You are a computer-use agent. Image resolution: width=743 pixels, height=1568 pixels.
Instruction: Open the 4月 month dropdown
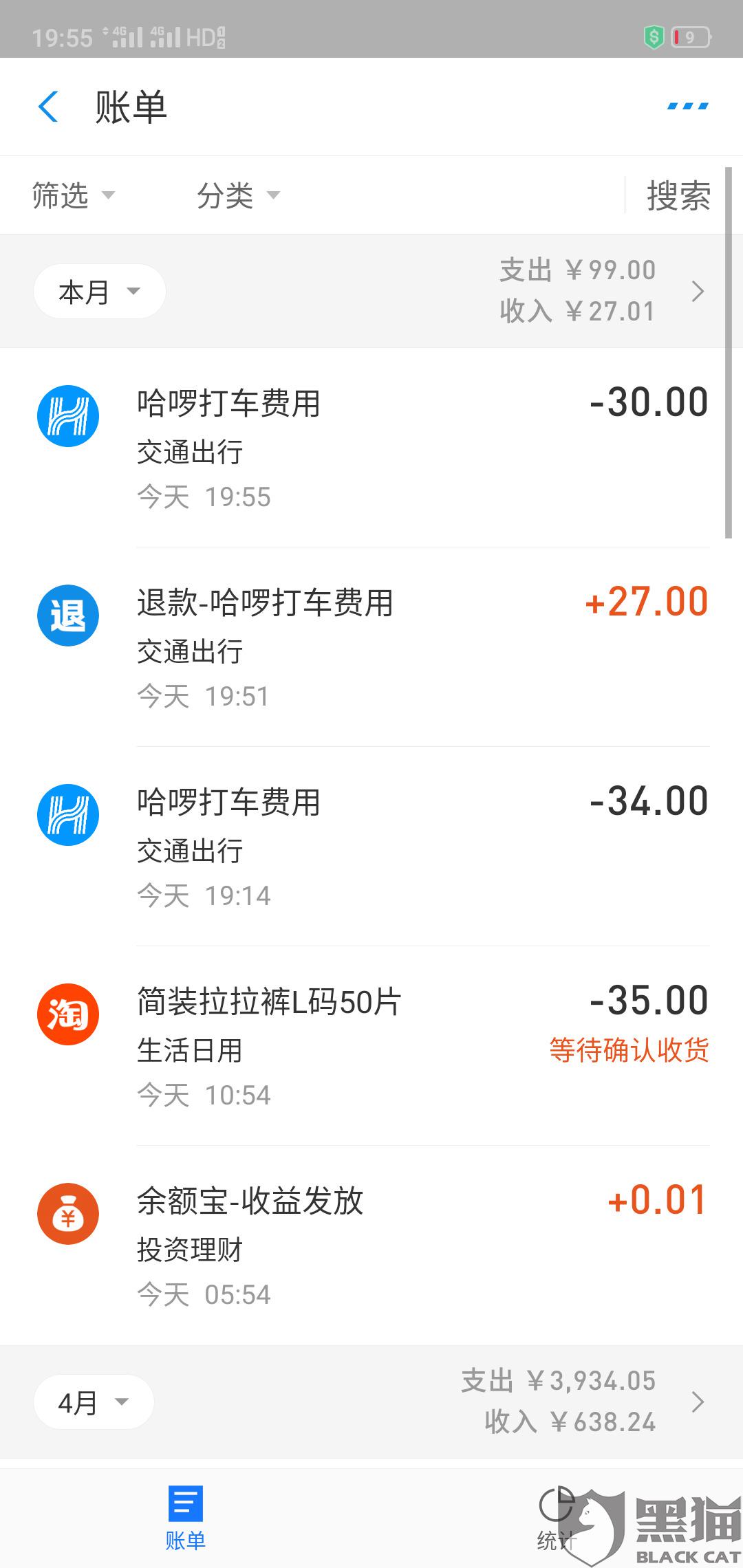click(x=94, y=1402)
